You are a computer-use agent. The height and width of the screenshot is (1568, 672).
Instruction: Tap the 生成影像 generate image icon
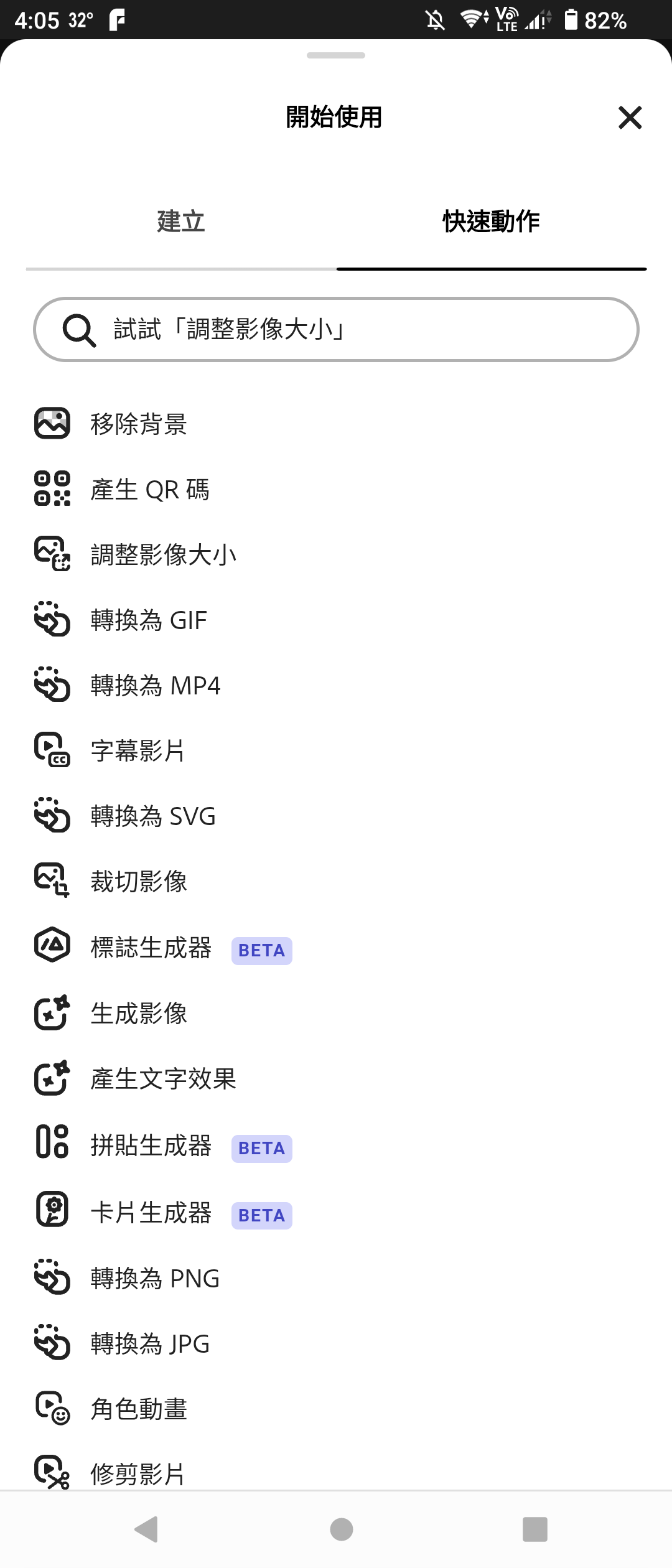(52, 1013)
